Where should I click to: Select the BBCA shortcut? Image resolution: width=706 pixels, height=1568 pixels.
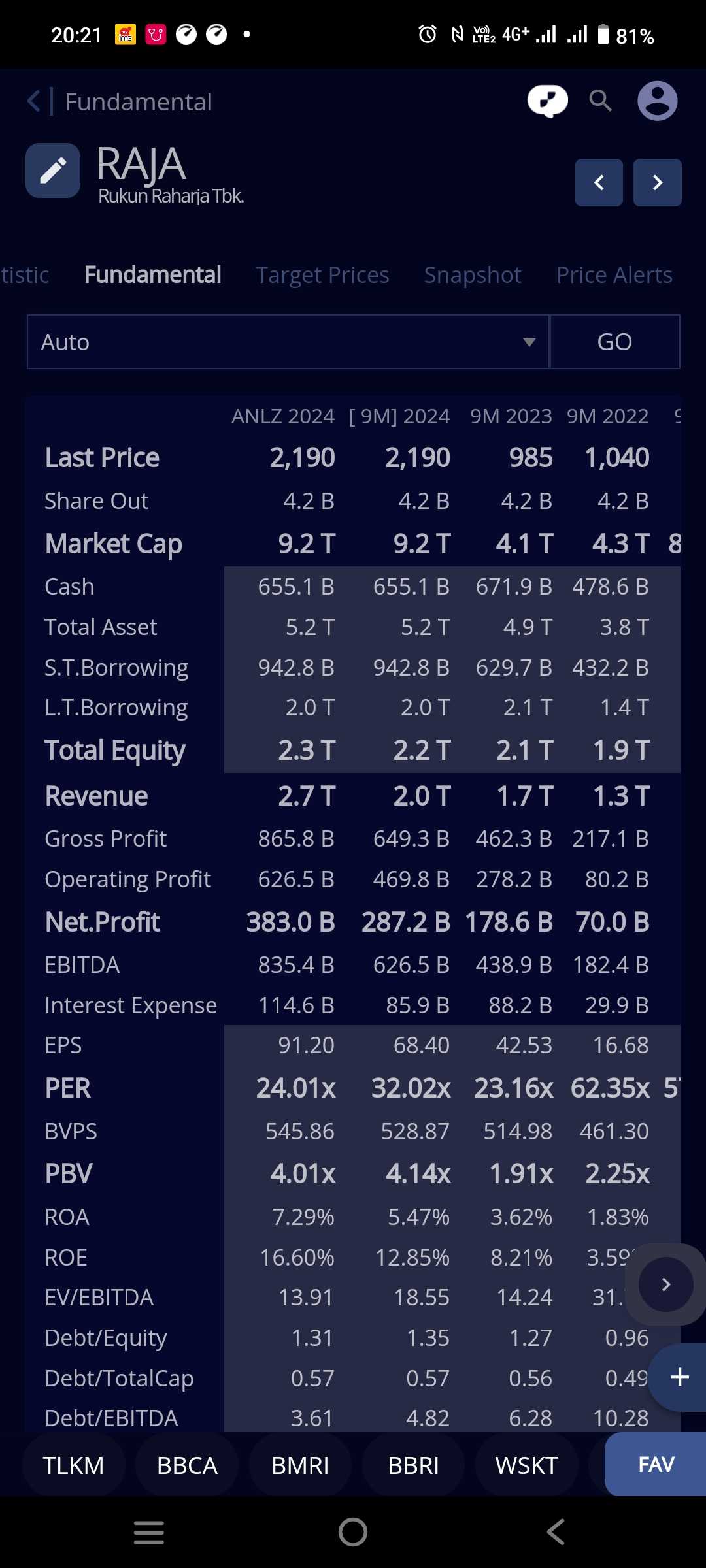(x=186, y=1465)
